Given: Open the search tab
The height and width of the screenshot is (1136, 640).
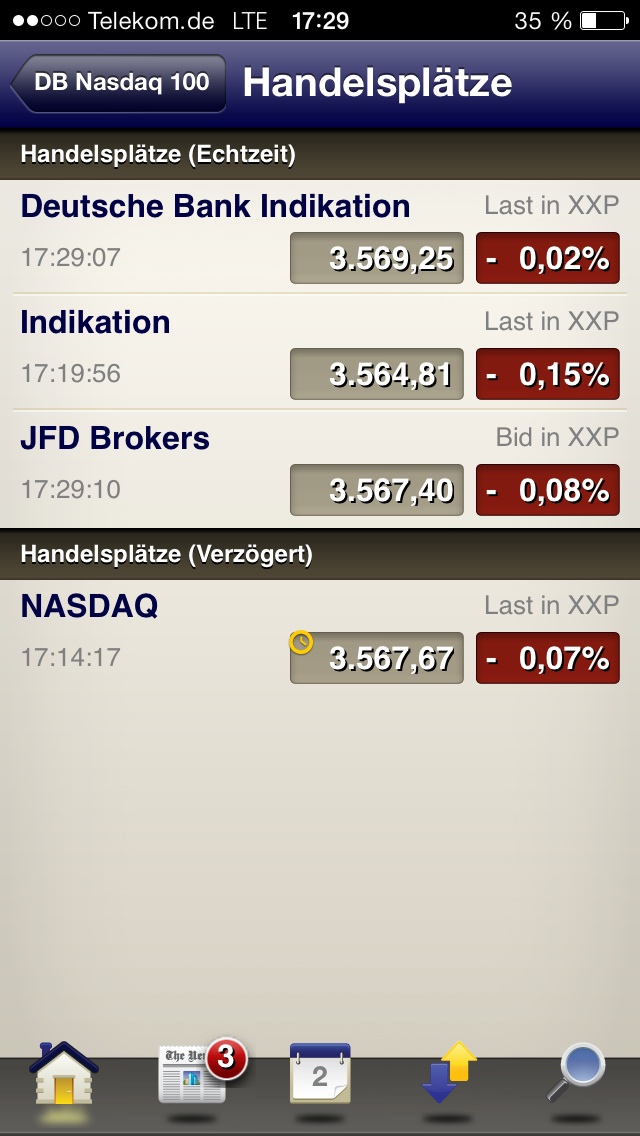Looking at the screenshot, I should (x=576, y=1075).
